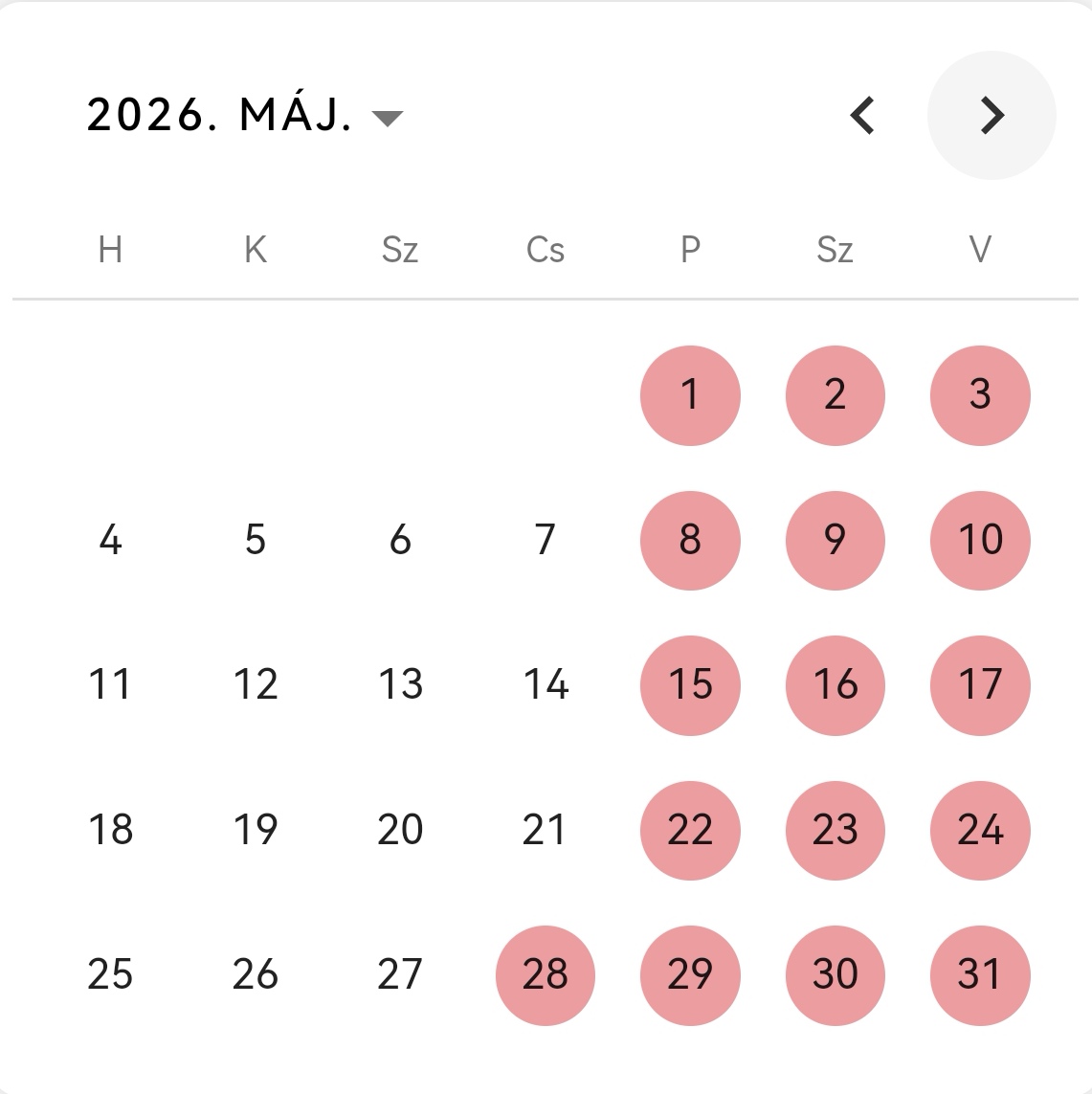Tap date 14 in the calendar
The image size is (1092, 1094).
point(545,685)
